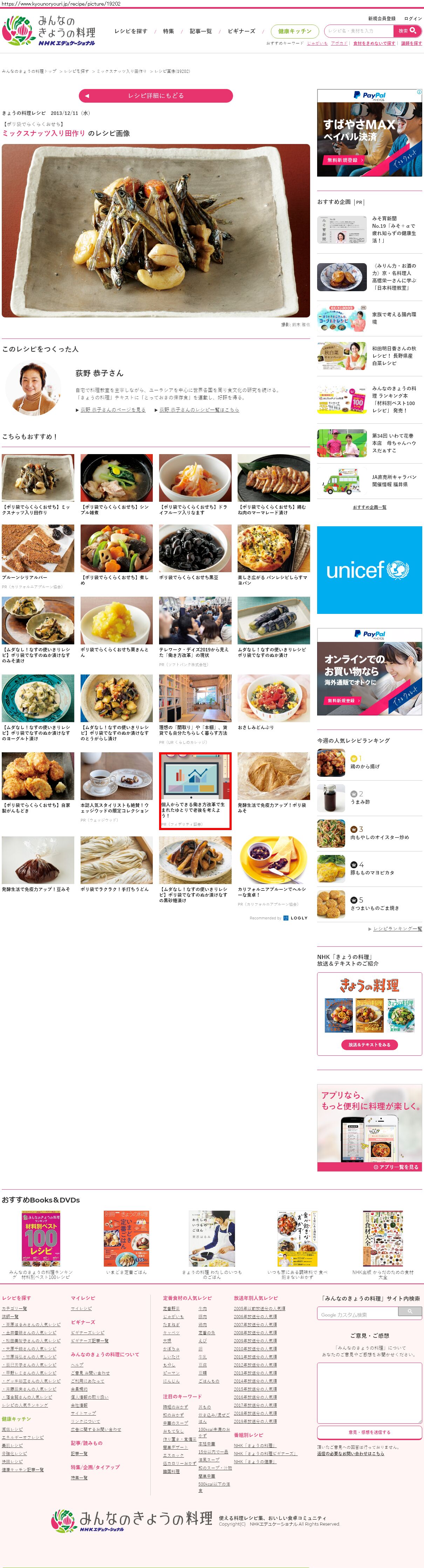Open 記事一覧 in the top navigation
Screen dimensions: 424x1568
(x=201, y=31)
